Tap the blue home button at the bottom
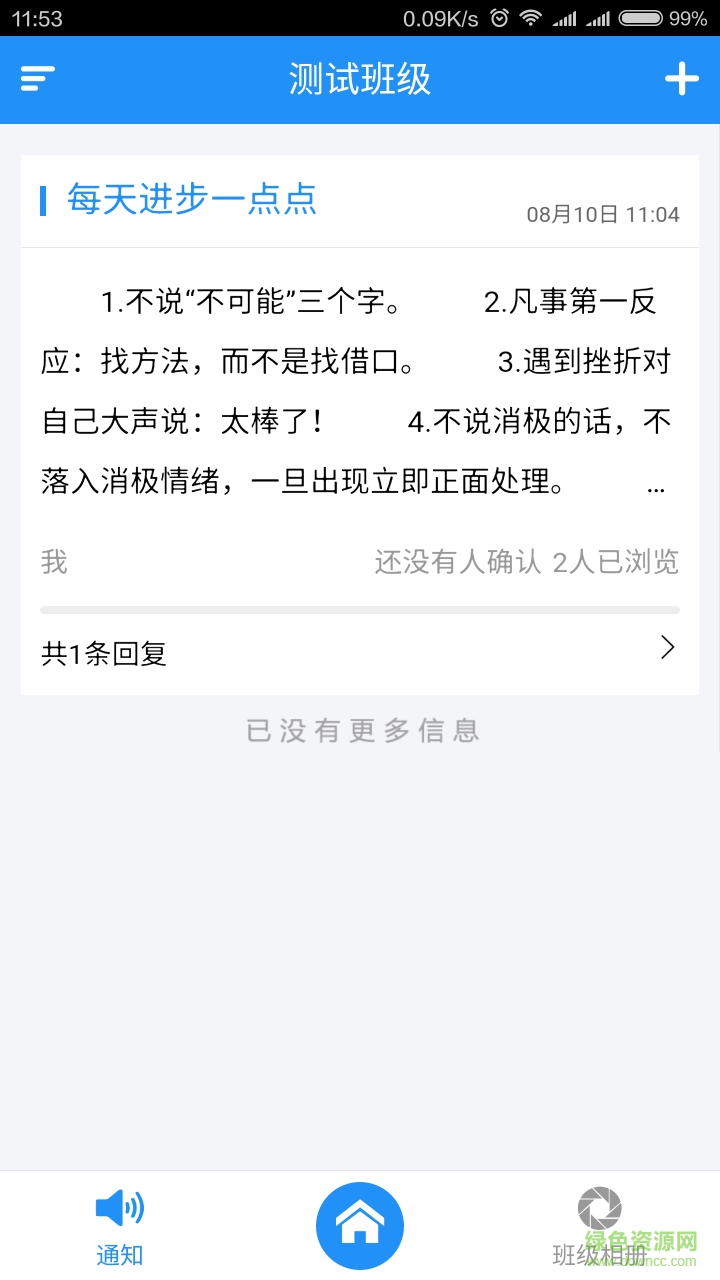Viewport: 720px width, 1280px height. [359, 1224]
